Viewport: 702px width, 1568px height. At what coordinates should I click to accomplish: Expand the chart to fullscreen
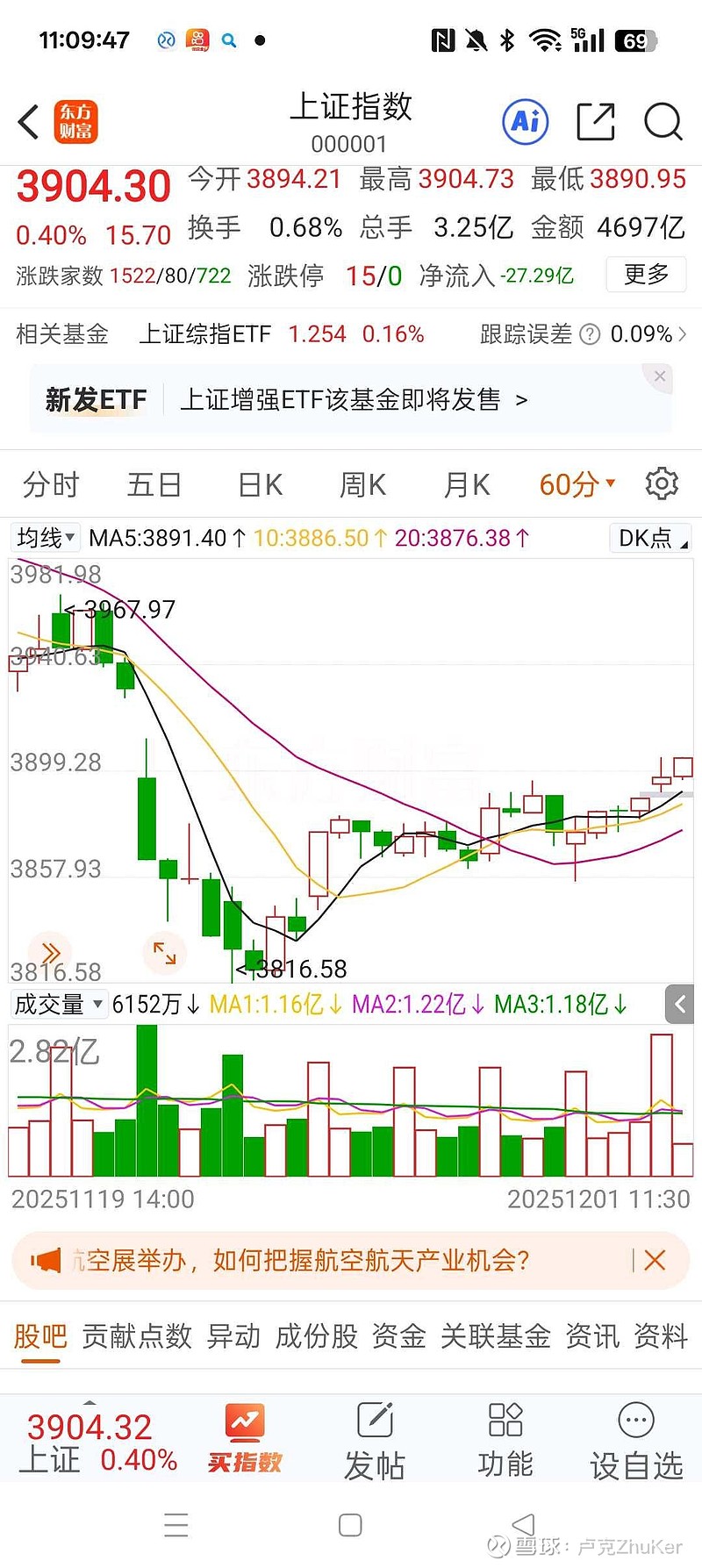tap(164, 952)
